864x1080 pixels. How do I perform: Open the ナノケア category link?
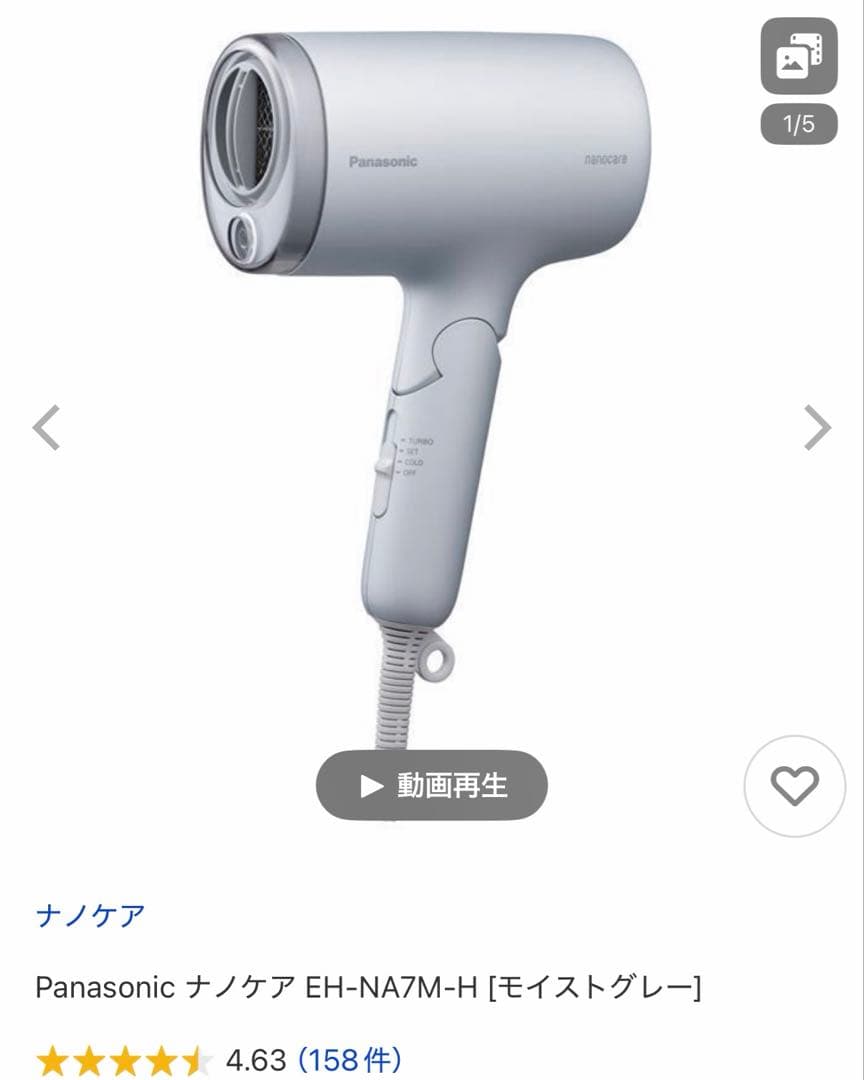click(x=88, y=913)
